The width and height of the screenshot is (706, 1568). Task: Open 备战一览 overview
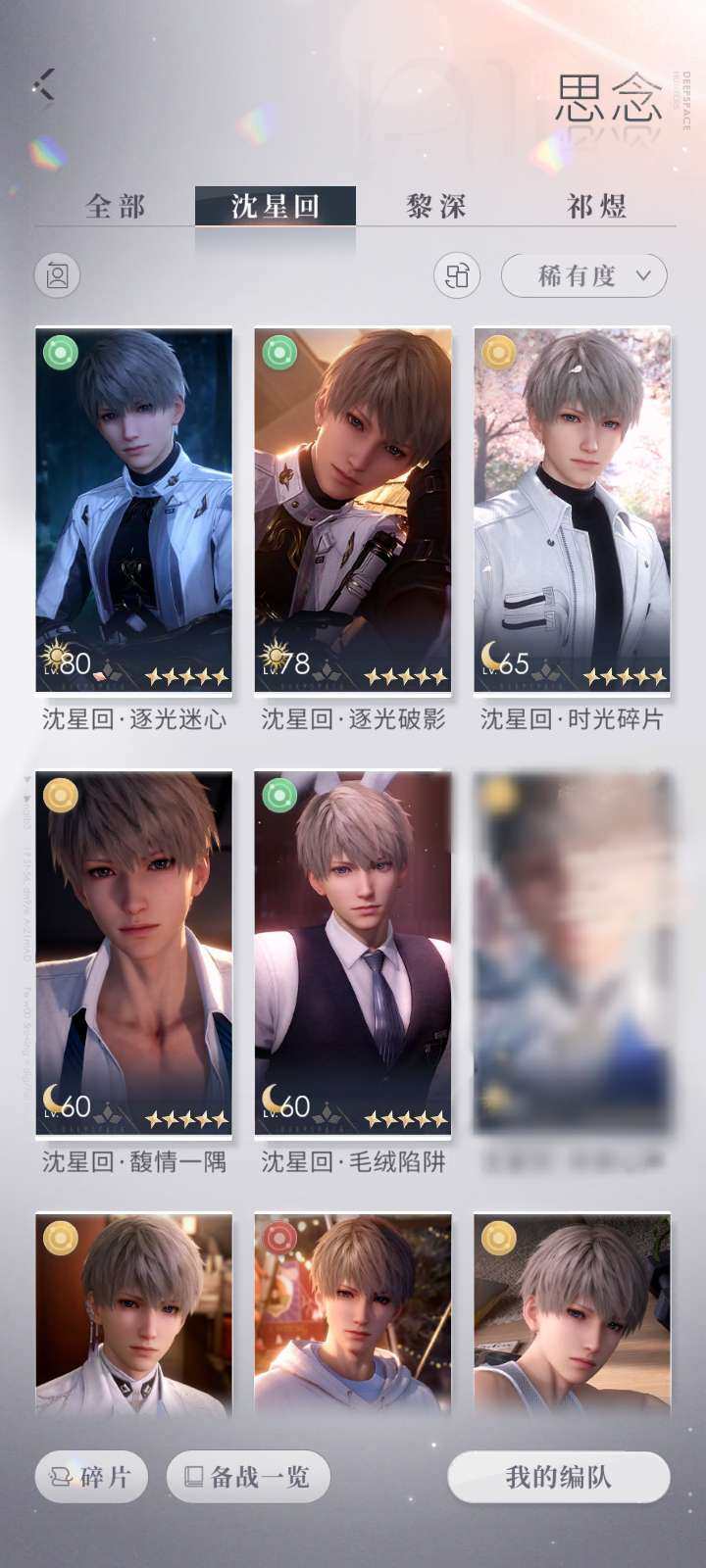tap(248, 1476)
